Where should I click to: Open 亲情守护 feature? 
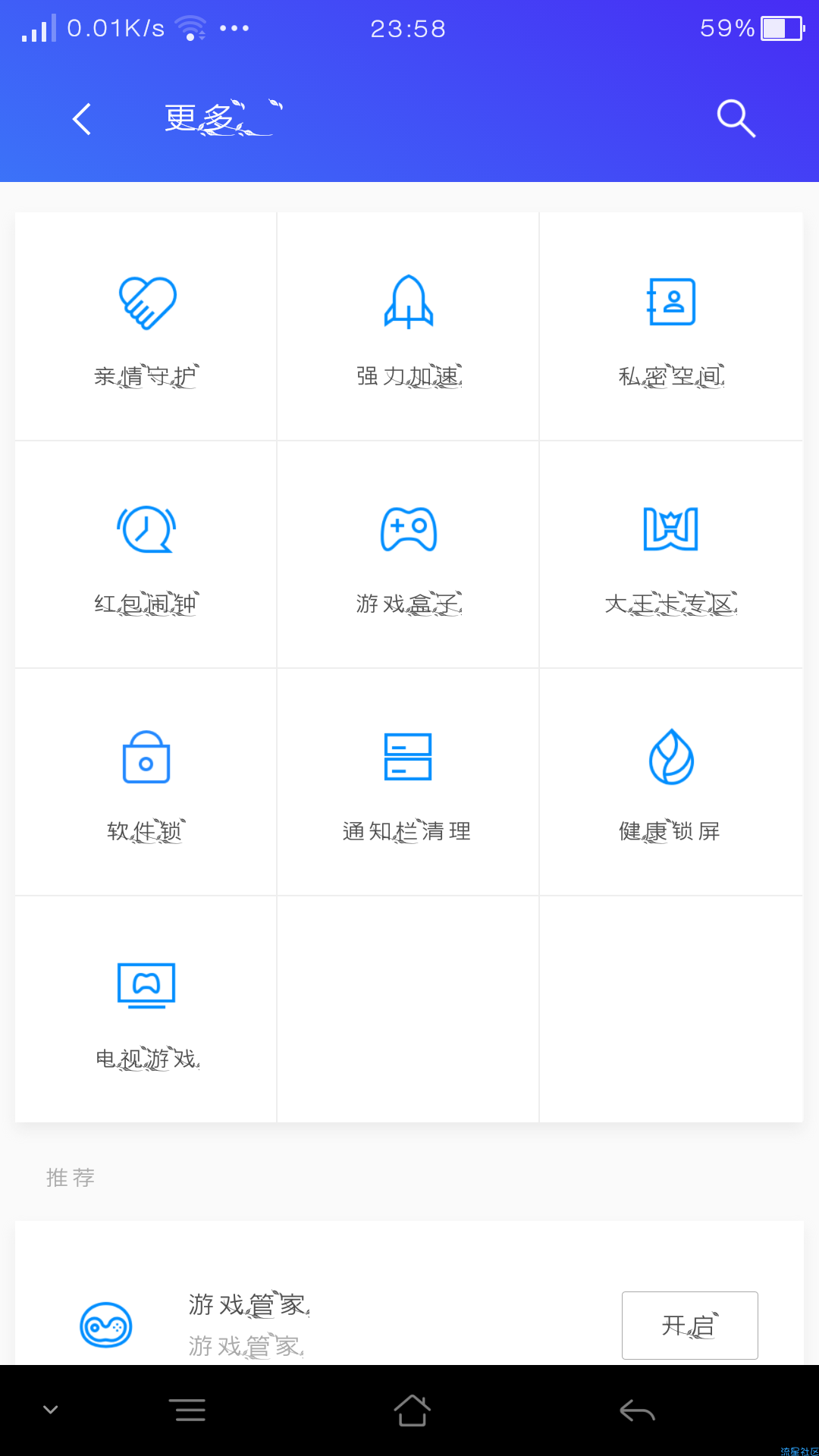146,326
